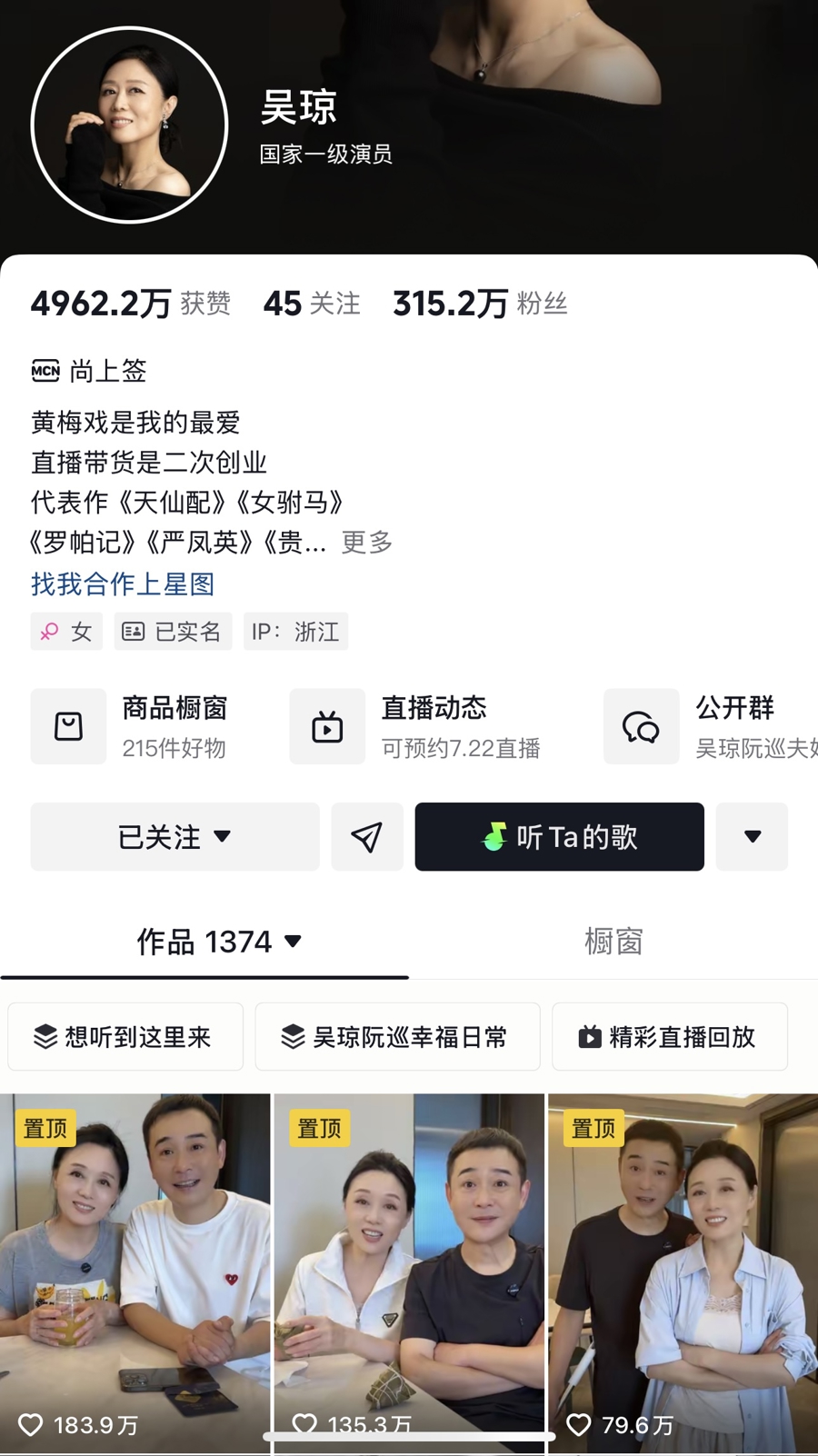This screenshot has width=818, height=1456.
Task: Open 精彩直播回放 replays
Action: click(x=669, y=1037)
